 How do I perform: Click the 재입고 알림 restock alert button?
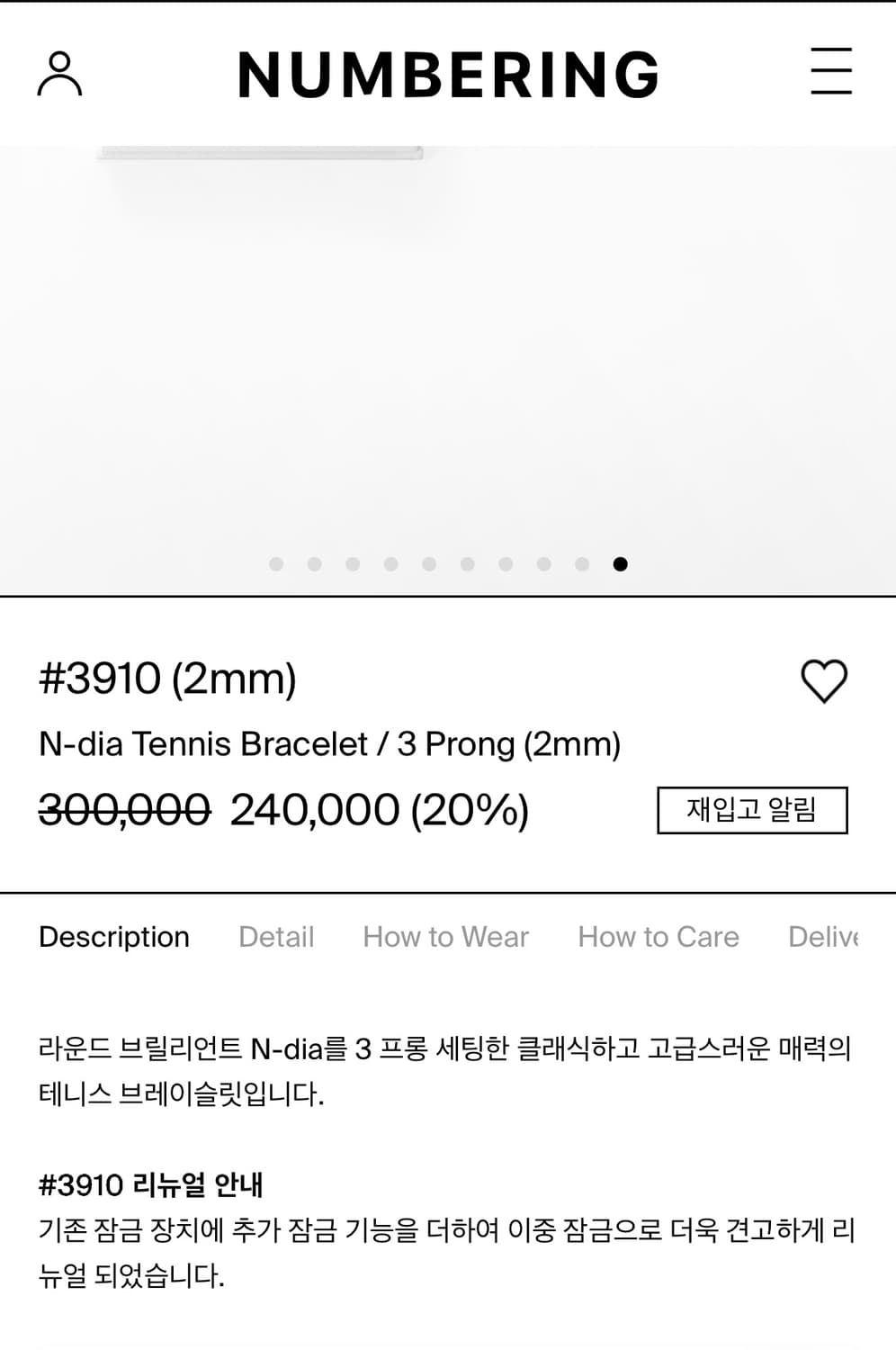752,809
